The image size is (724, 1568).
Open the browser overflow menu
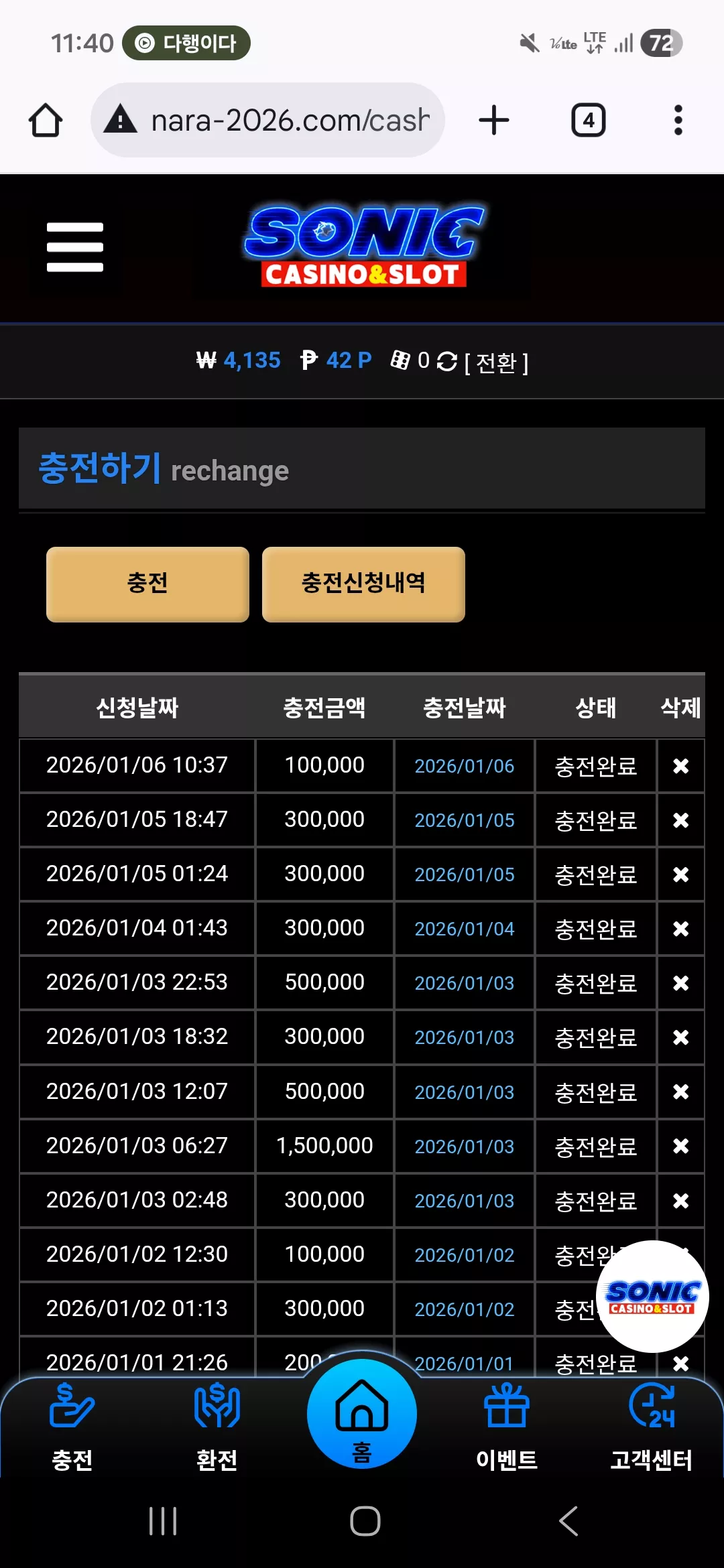point(678,121)
